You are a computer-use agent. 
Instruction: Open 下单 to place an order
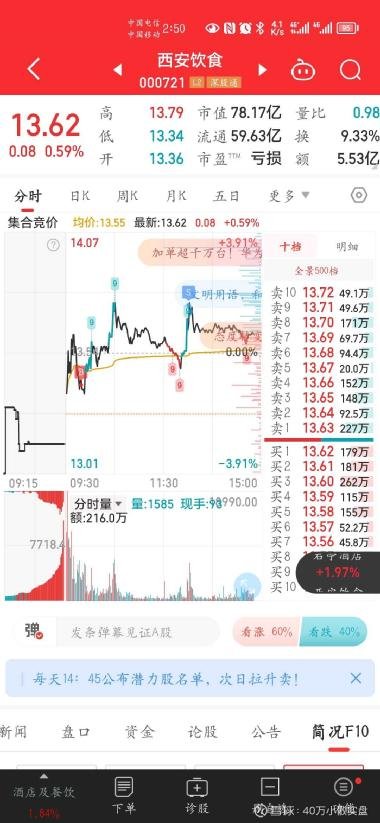tap(124, 794)
